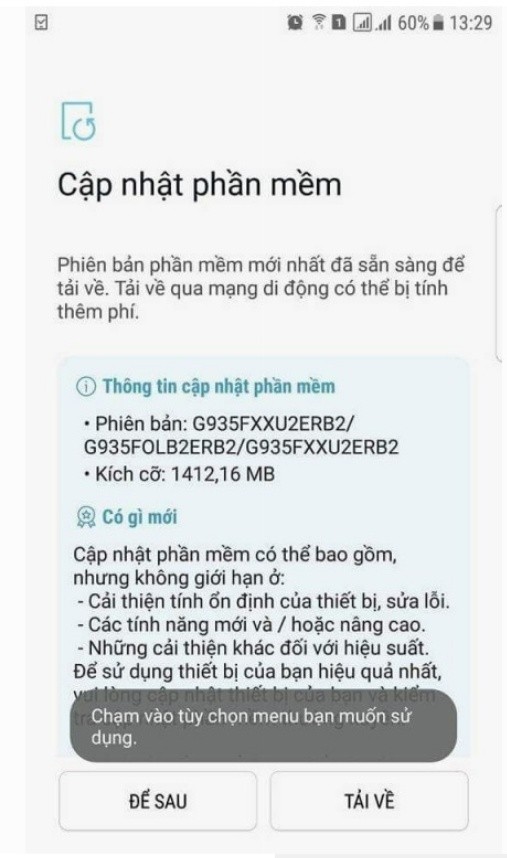The image size is (507, 858).
Task: Start the download with TẢI VỀ
Action: click(x=369, y=801)
